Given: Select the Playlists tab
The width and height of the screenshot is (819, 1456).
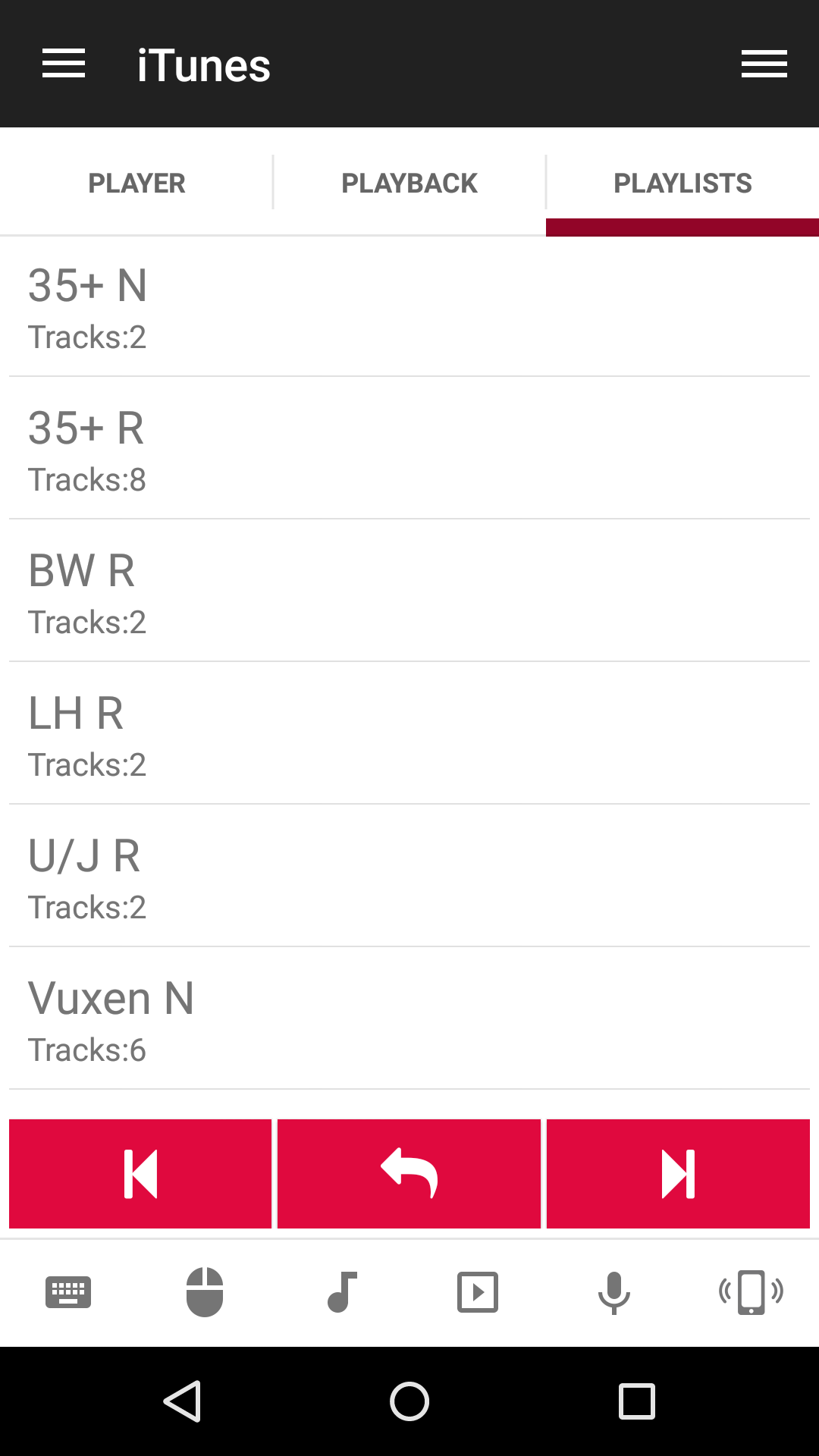Looking at the screenshot, I should 682,183.
